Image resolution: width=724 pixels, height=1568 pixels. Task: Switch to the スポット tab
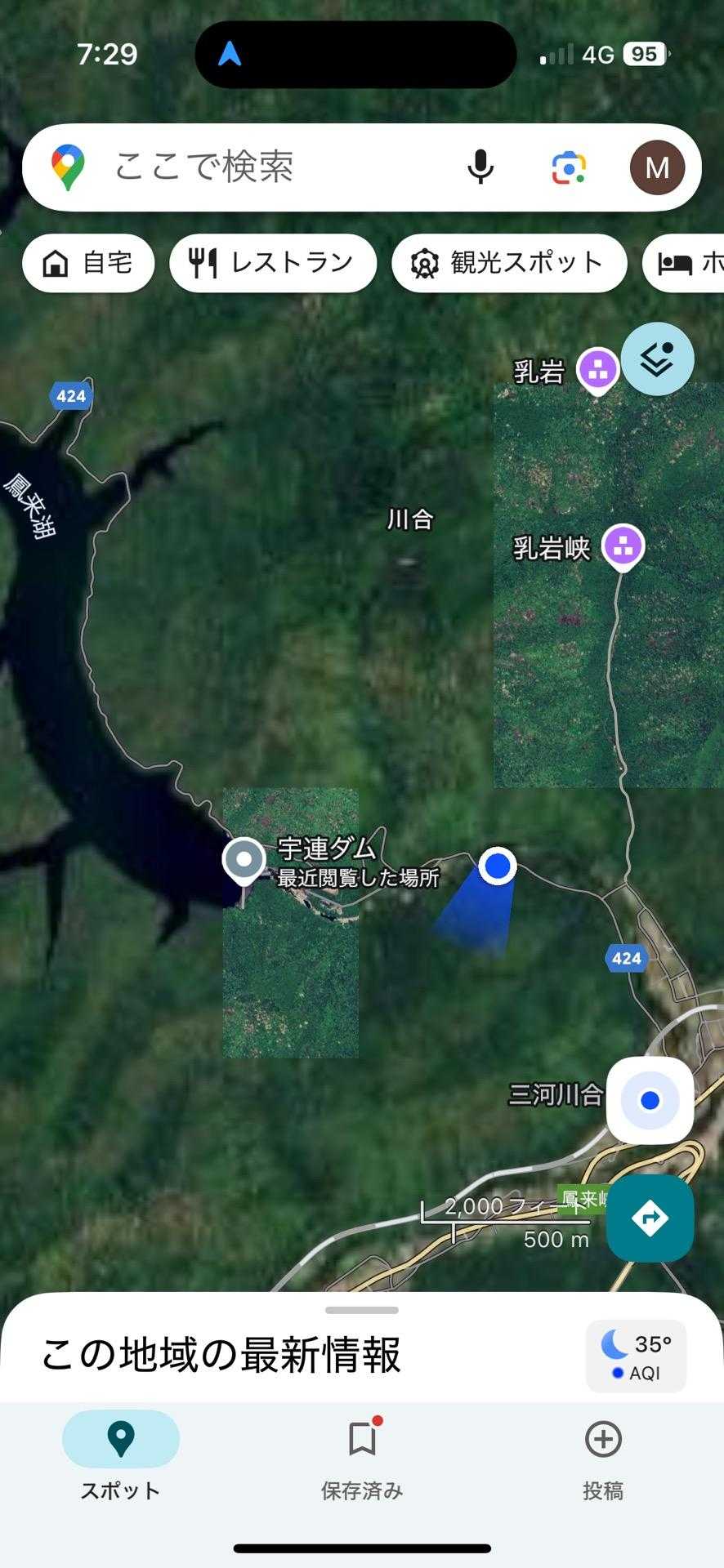pyautogui.click(x=120, y=1456)
